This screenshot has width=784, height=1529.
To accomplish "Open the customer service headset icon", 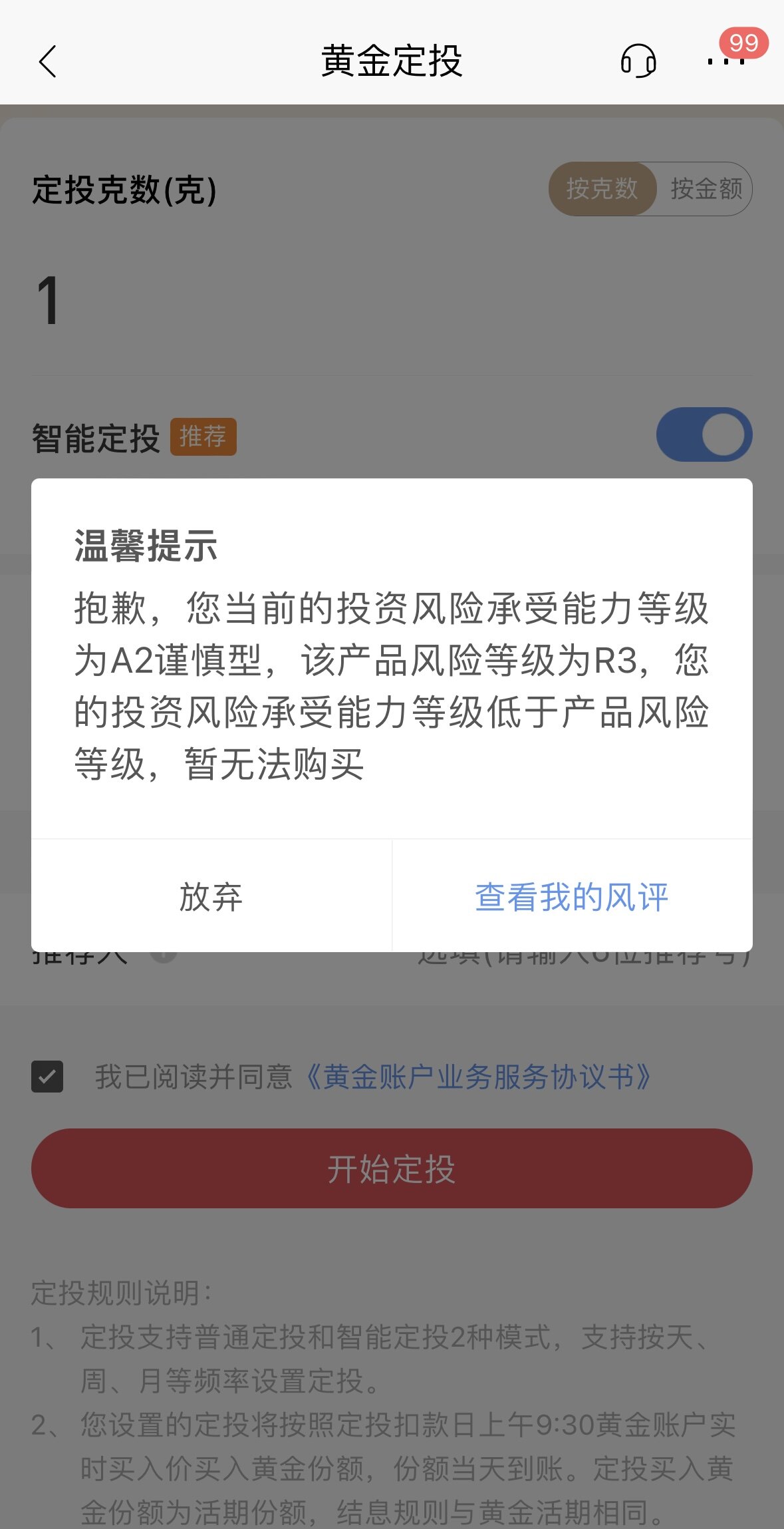I will 638,62.
